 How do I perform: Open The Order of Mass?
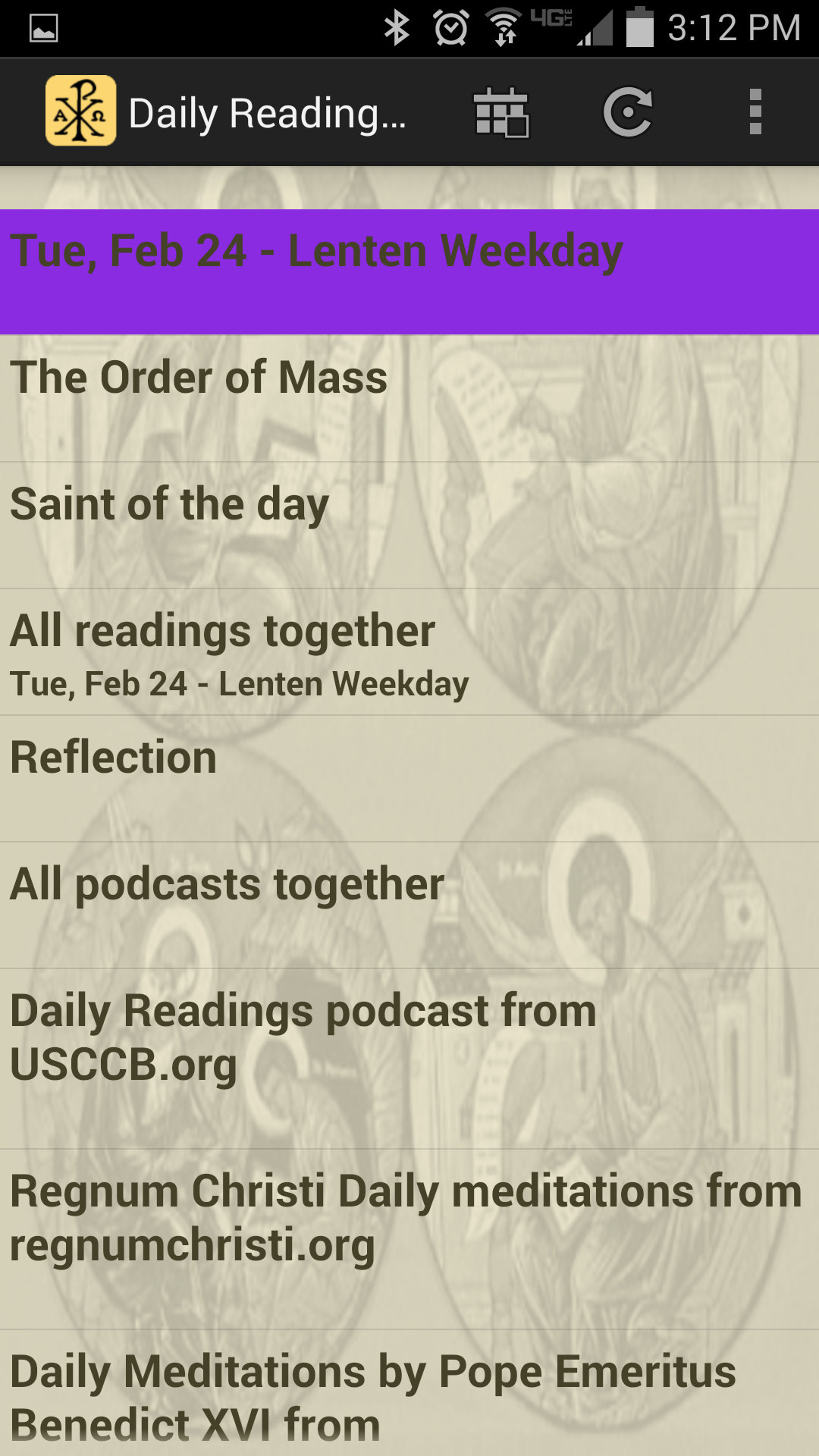point(409,399)
